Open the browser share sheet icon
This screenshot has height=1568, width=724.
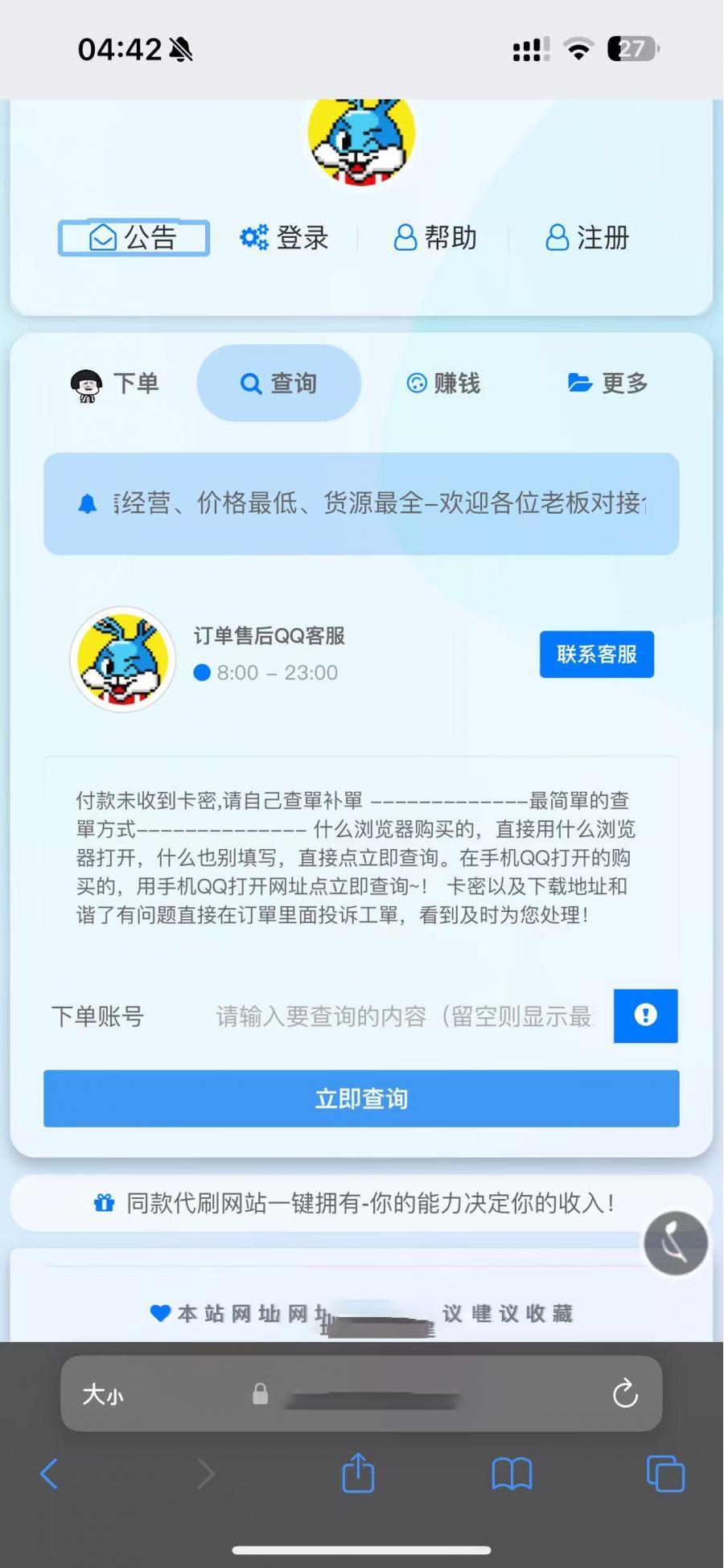pyautogui.click(x=357, y=1473)
